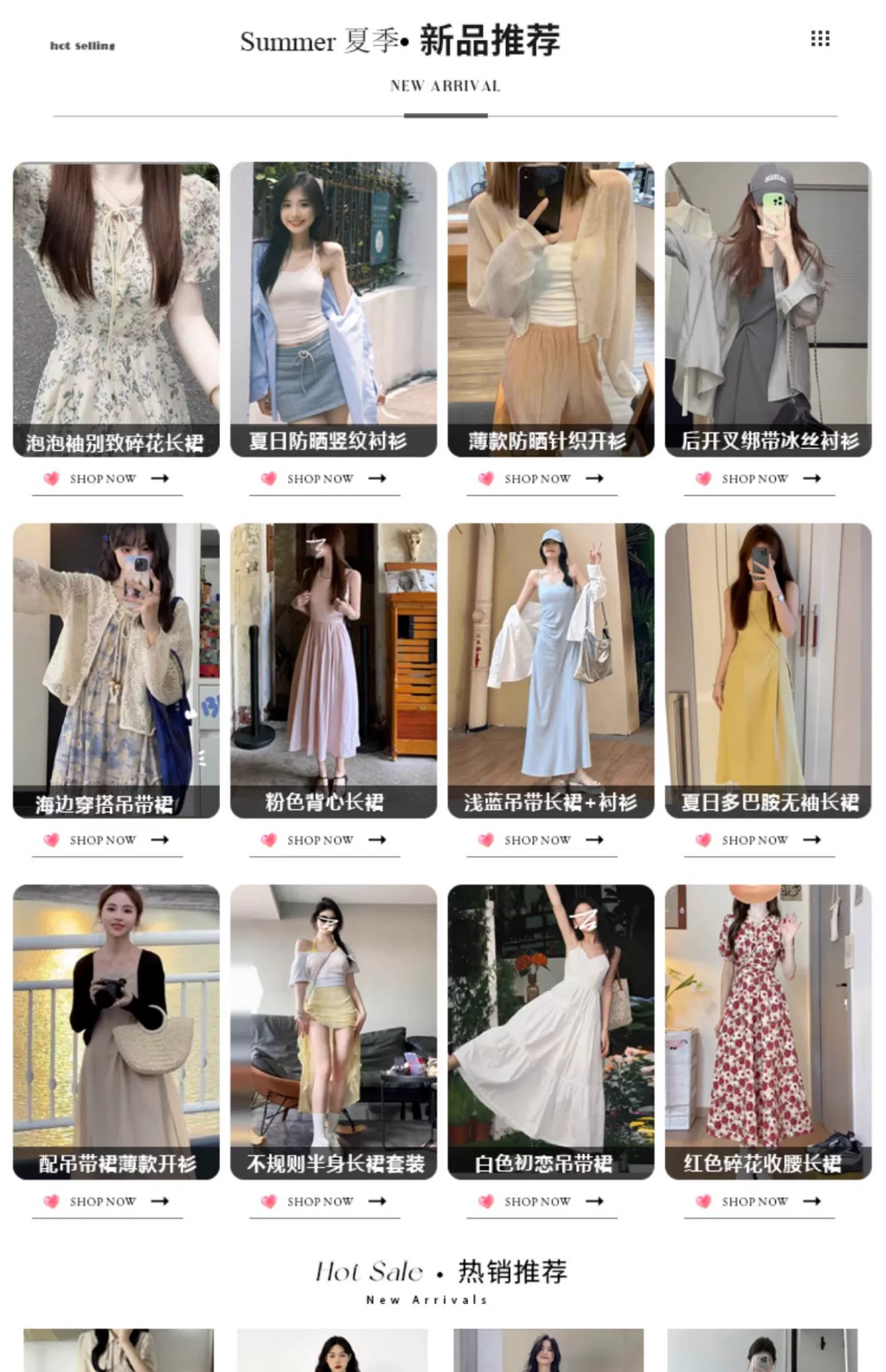This screenshot has width=886, height=1372.
Task: Tap SHOP NOW under 粉色背心长裙
Action: click(324, 840)
